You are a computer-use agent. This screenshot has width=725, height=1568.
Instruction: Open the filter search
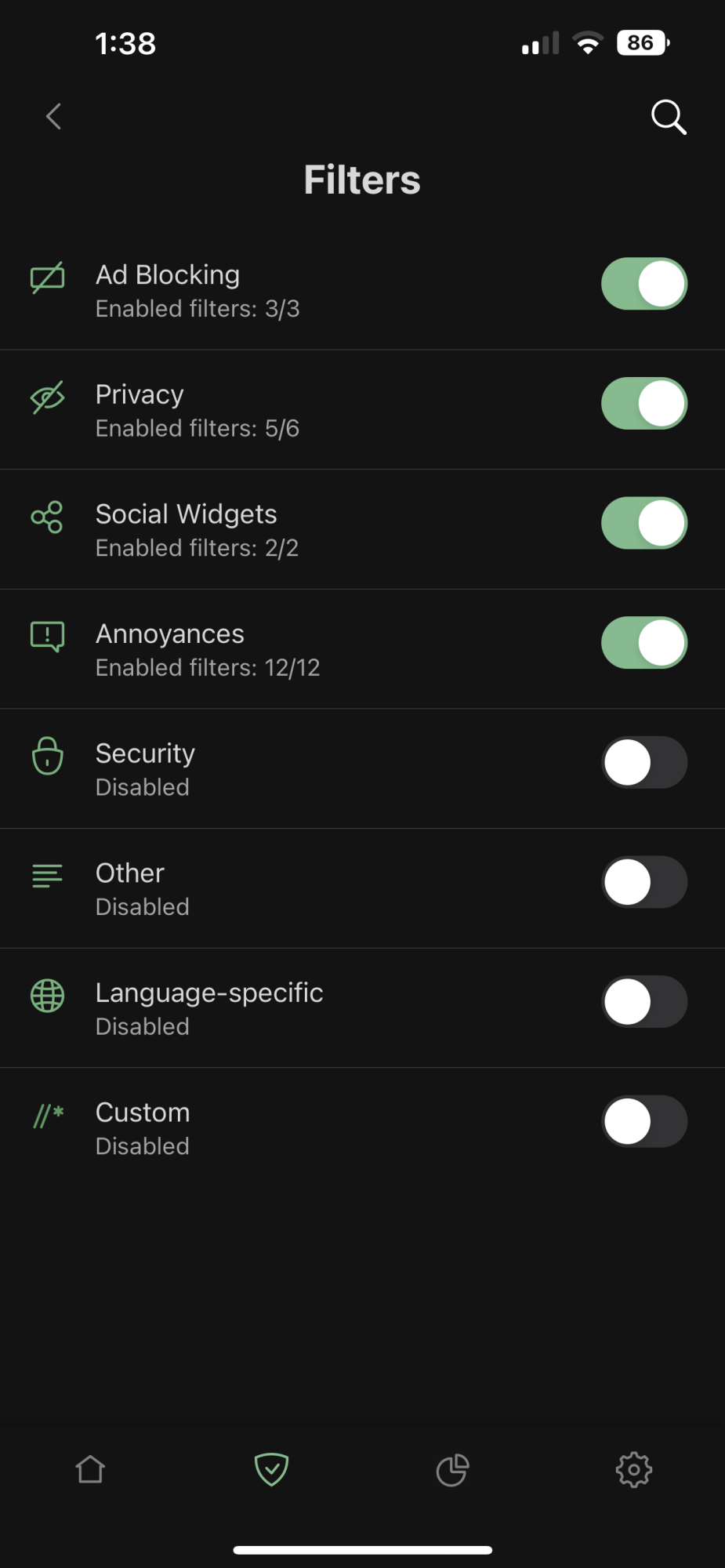[668, 118]
